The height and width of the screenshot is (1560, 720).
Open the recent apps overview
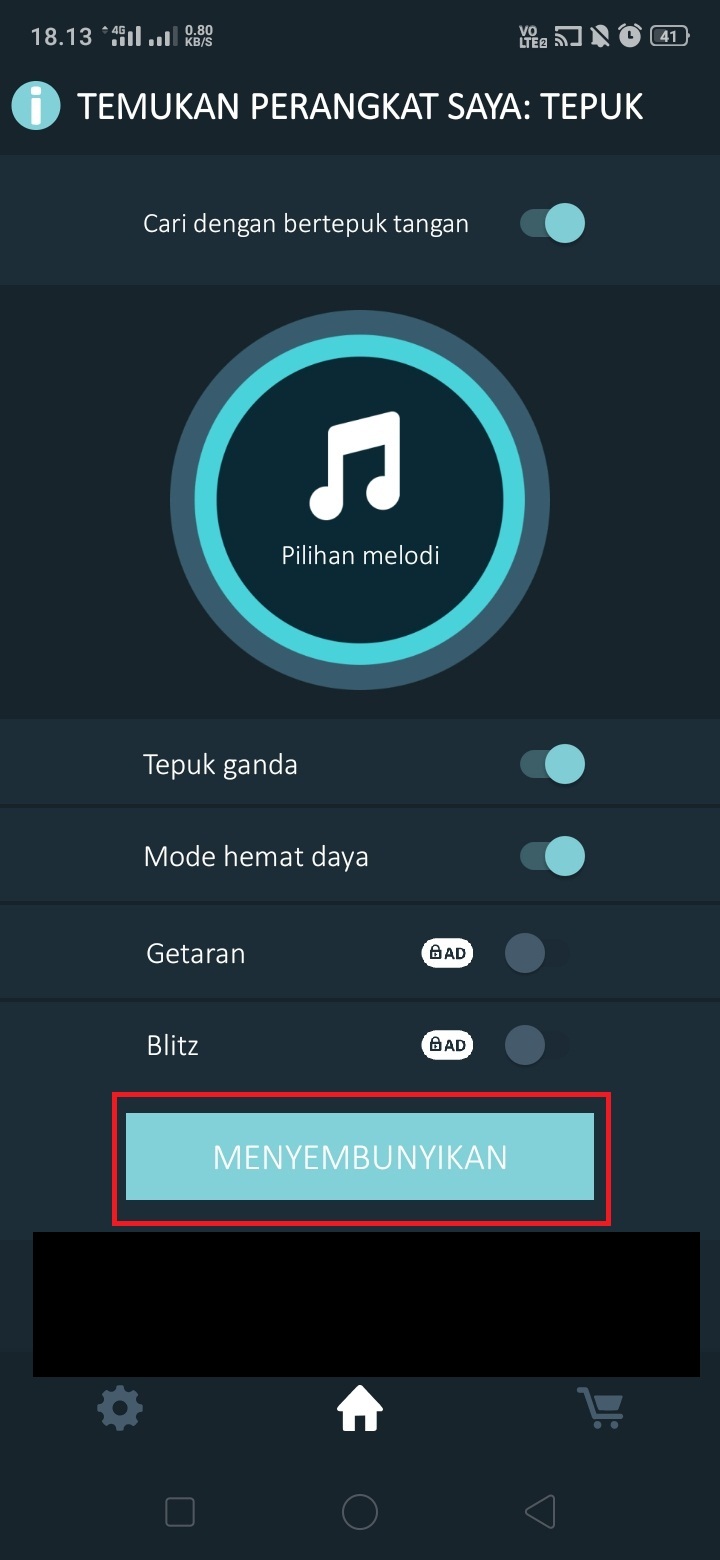[x=180, y=1512]
